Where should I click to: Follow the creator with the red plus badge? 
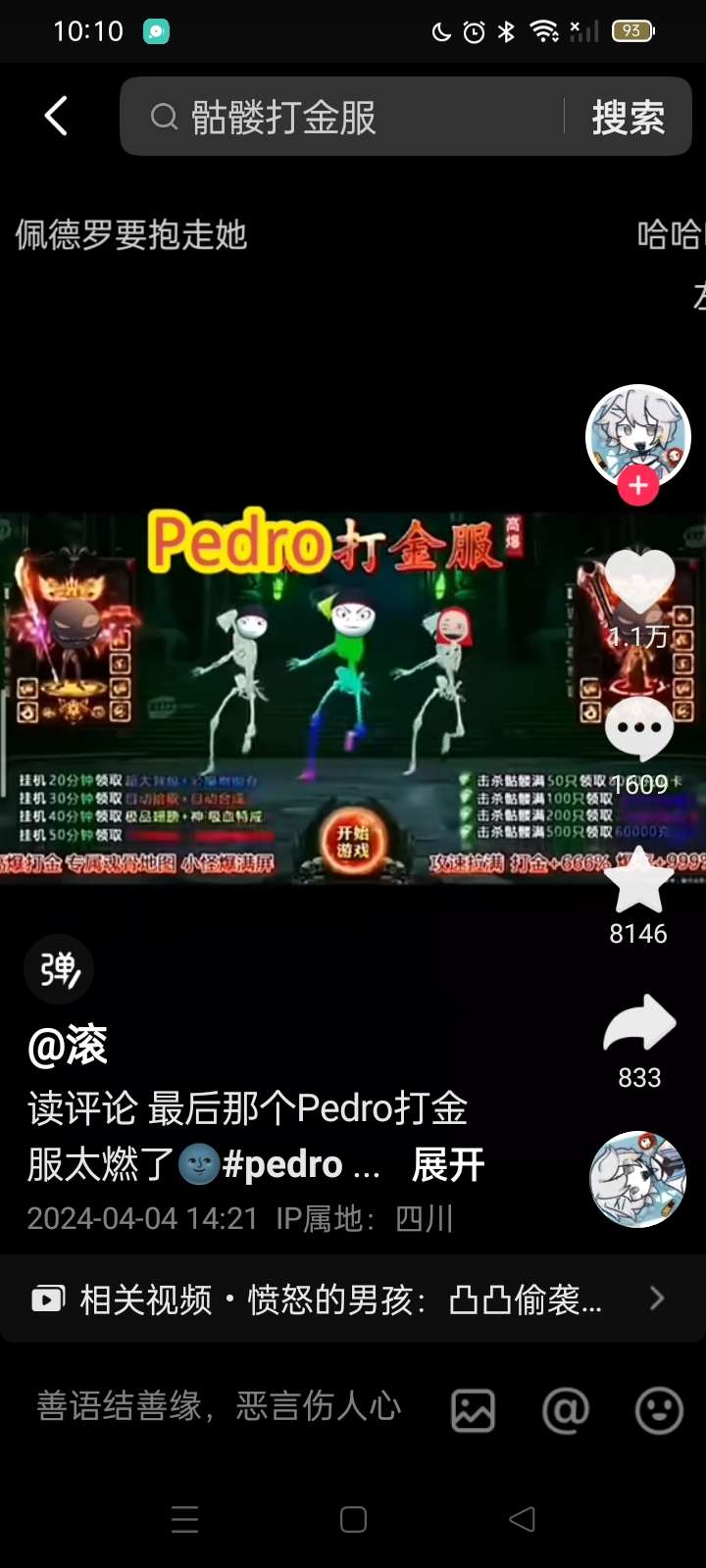pos(638,485)
